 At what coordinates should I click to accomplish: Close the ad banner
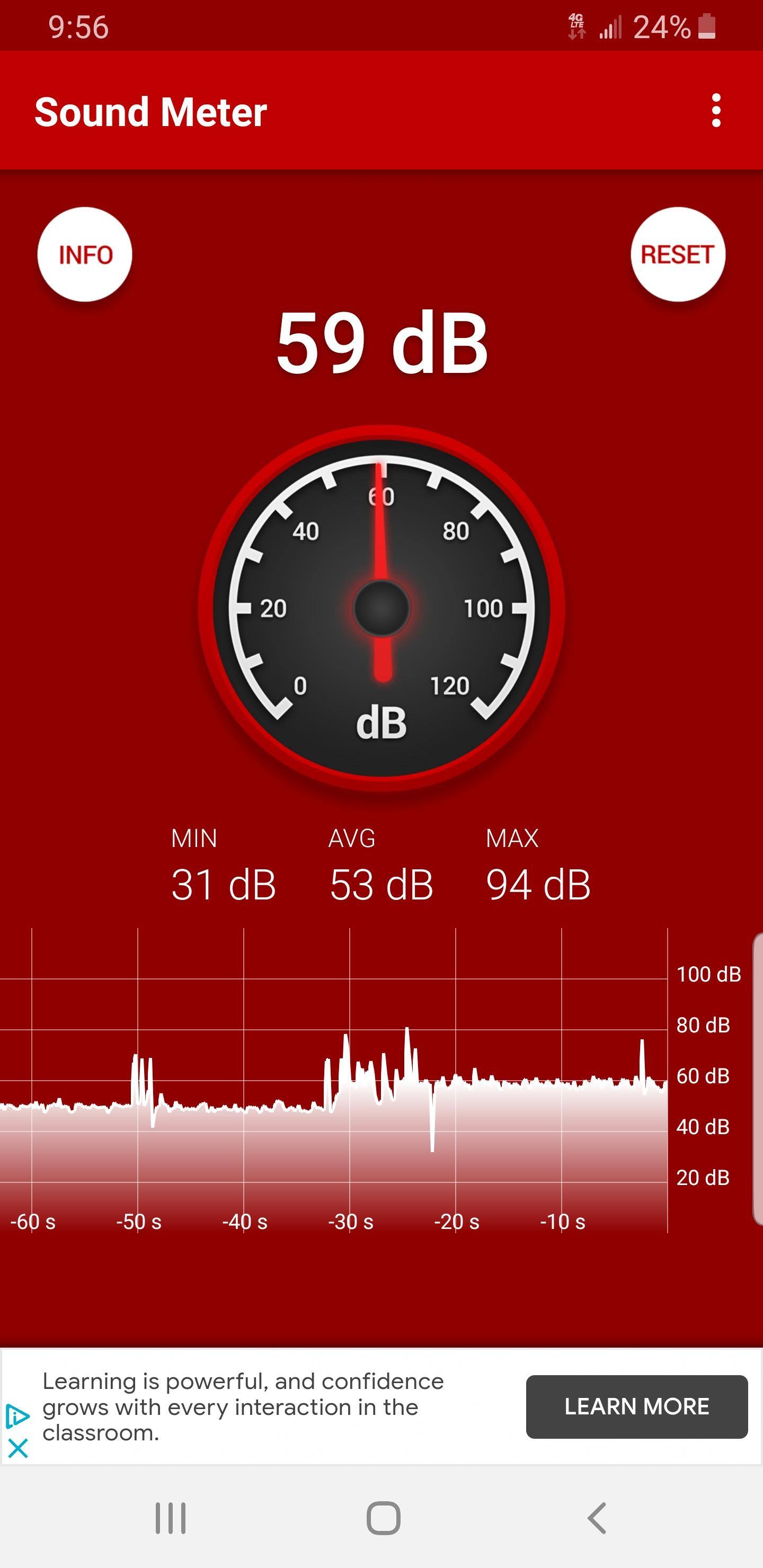(18, 1448)
